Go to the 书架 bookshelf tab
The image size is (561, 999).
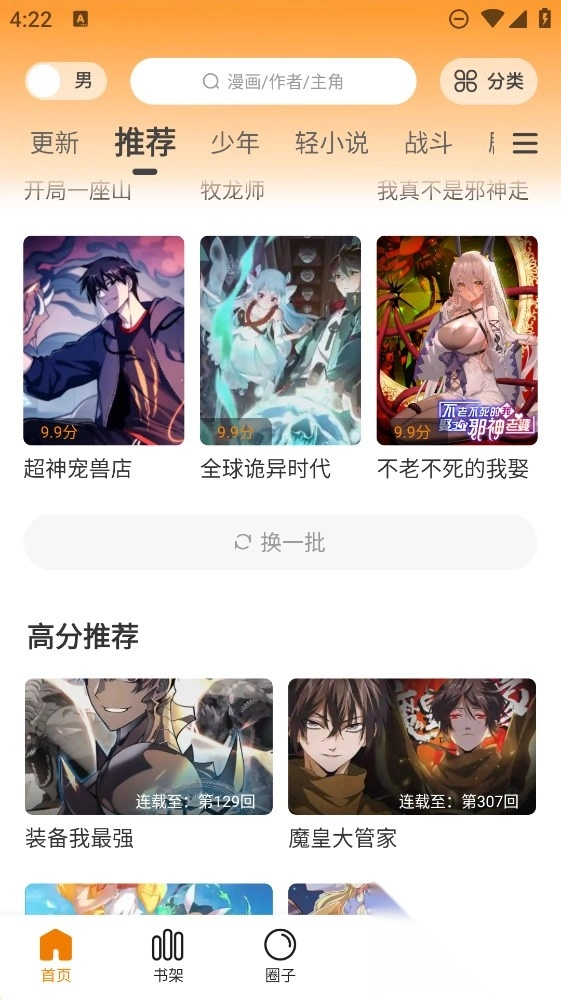coord(168,956)
